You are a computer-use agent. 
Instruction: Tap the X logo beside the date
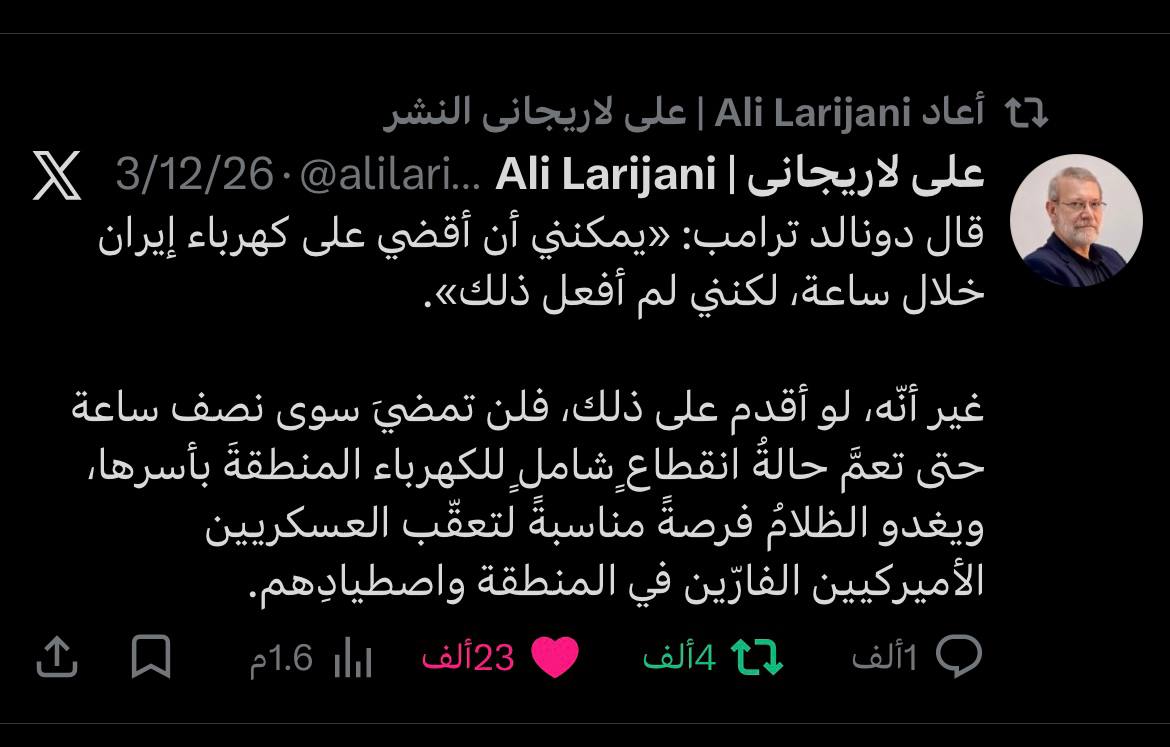pos(58,176)
